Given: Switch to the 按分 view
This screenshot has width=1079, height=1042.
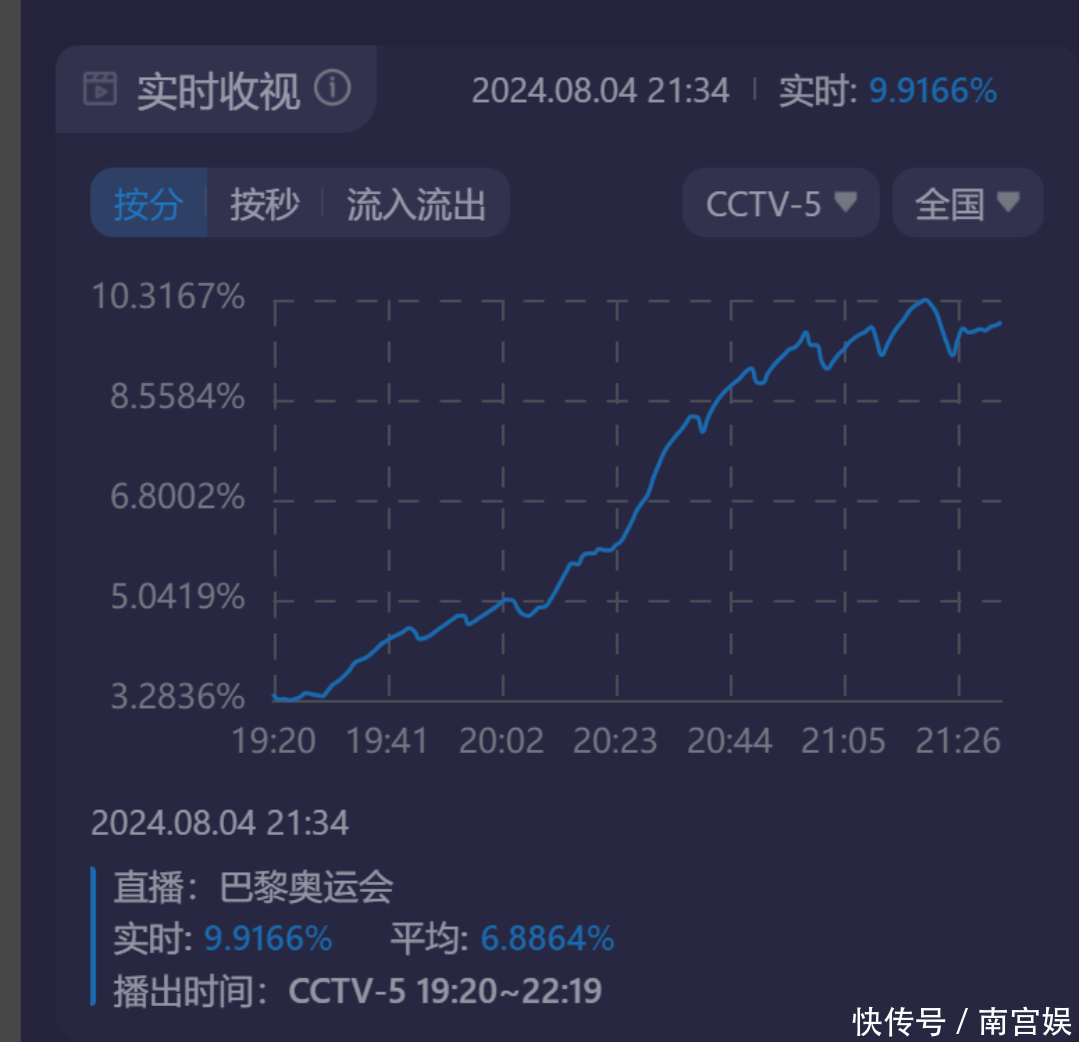Looking at the screenshot, I should (x=149, y=204).
